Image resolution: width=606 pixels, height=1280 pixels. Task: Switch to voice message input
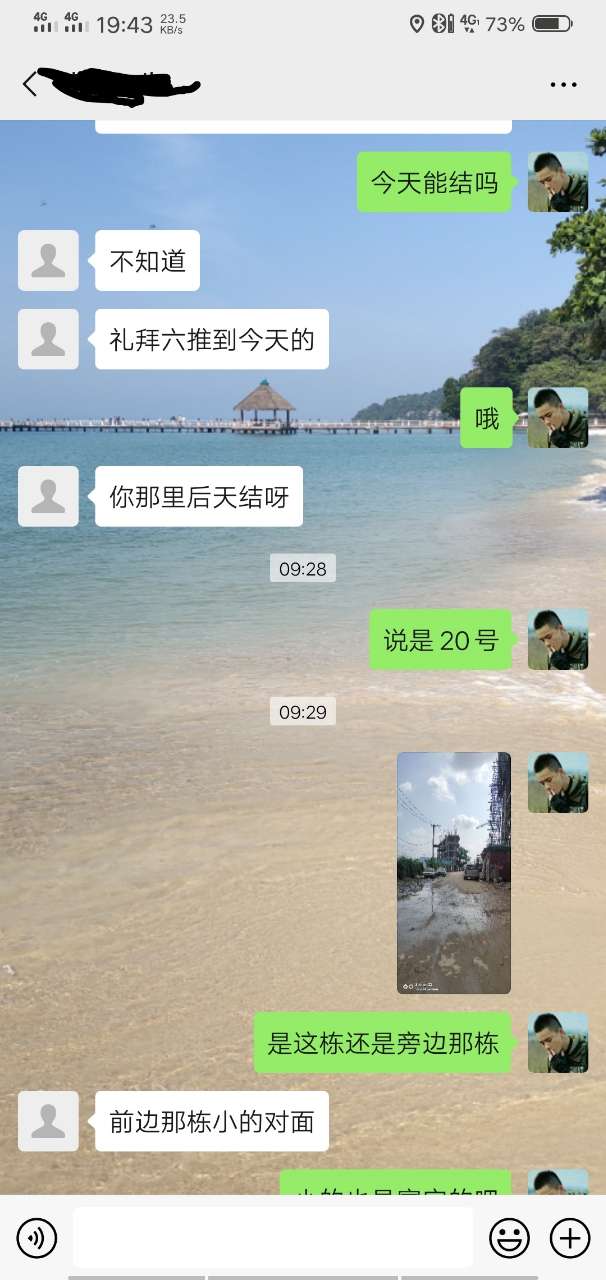click(37, 1239)
